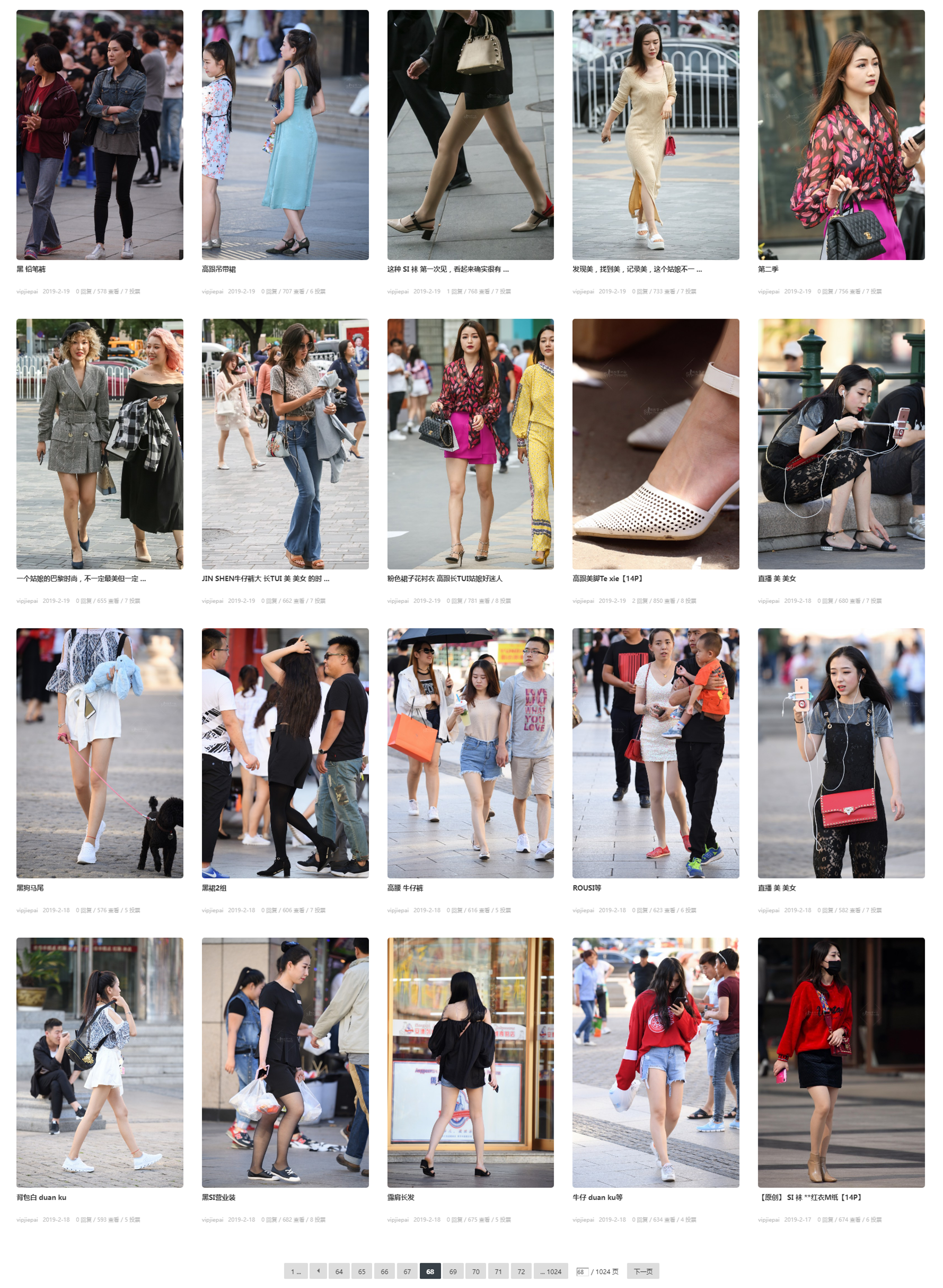Image resolution: width=943 pixels, height=1288 pixels.
Task: Open the 粉色裙子花衬衣 thread
Action: click(445, 579)
